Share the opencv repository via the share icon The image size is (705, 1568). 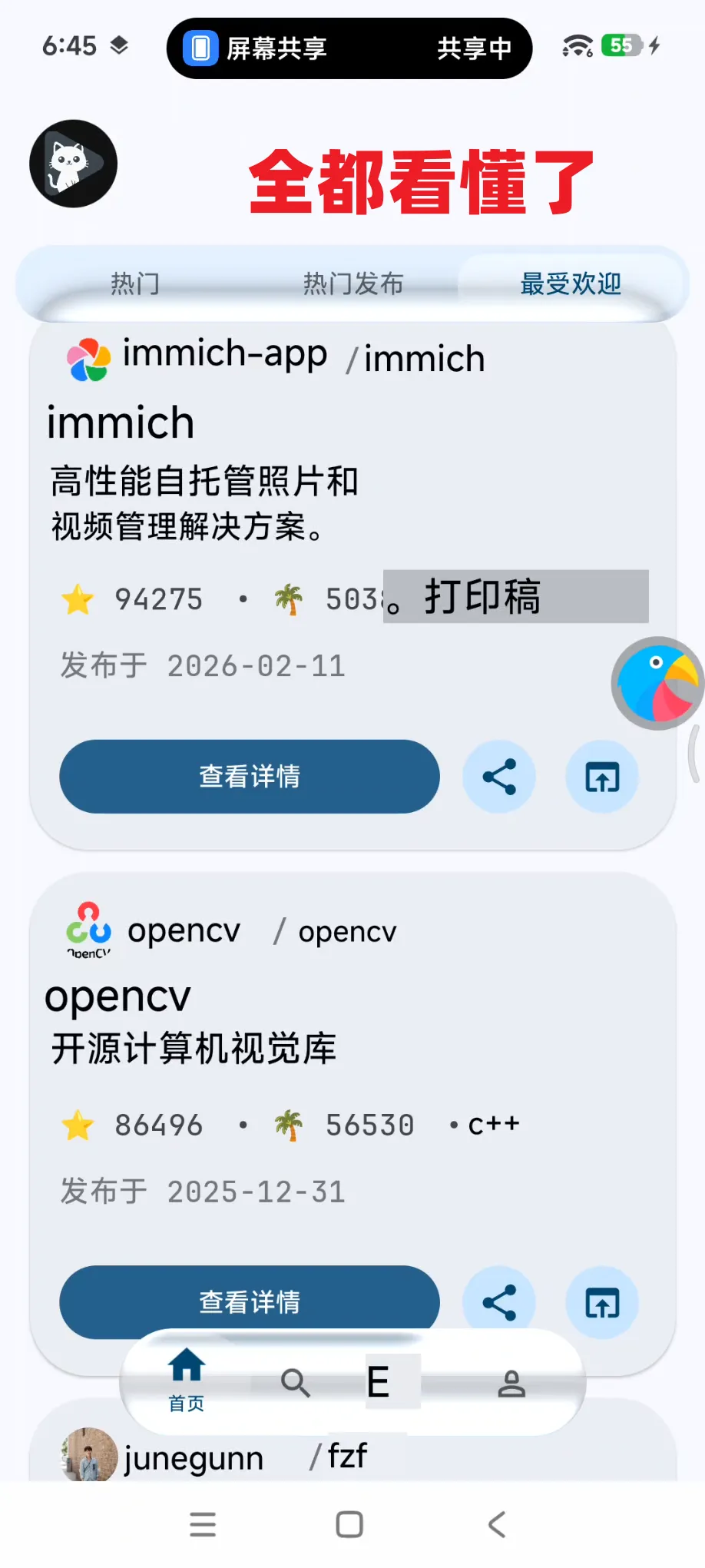(499, 1301)
